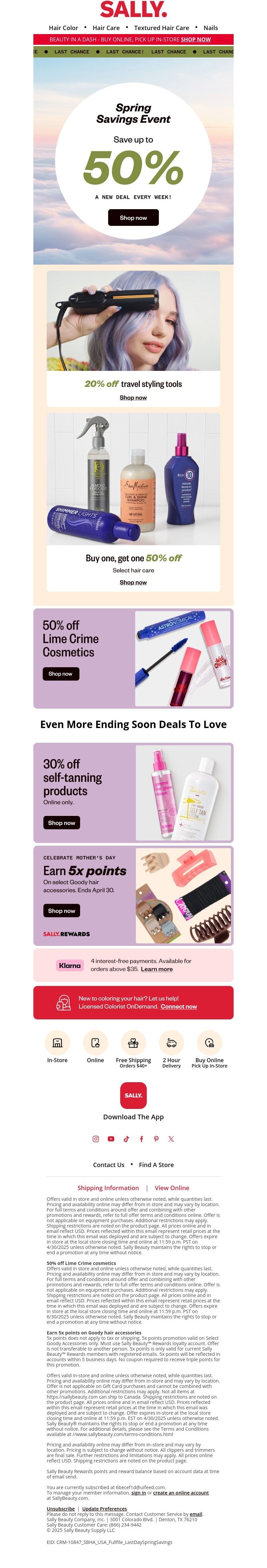Visit Sally's Pinterest page

156,1139
